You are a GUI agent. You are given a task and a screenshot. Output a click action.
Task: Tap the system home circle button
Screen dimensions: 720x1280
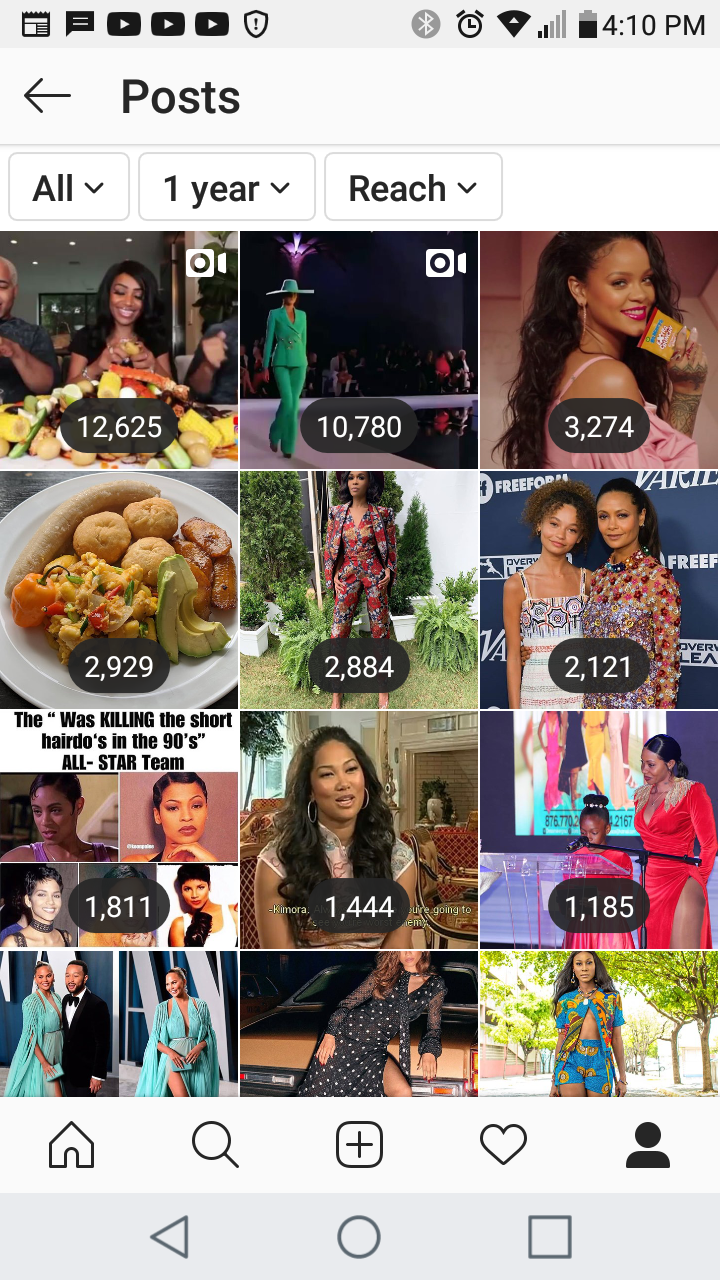[359, 1237]
